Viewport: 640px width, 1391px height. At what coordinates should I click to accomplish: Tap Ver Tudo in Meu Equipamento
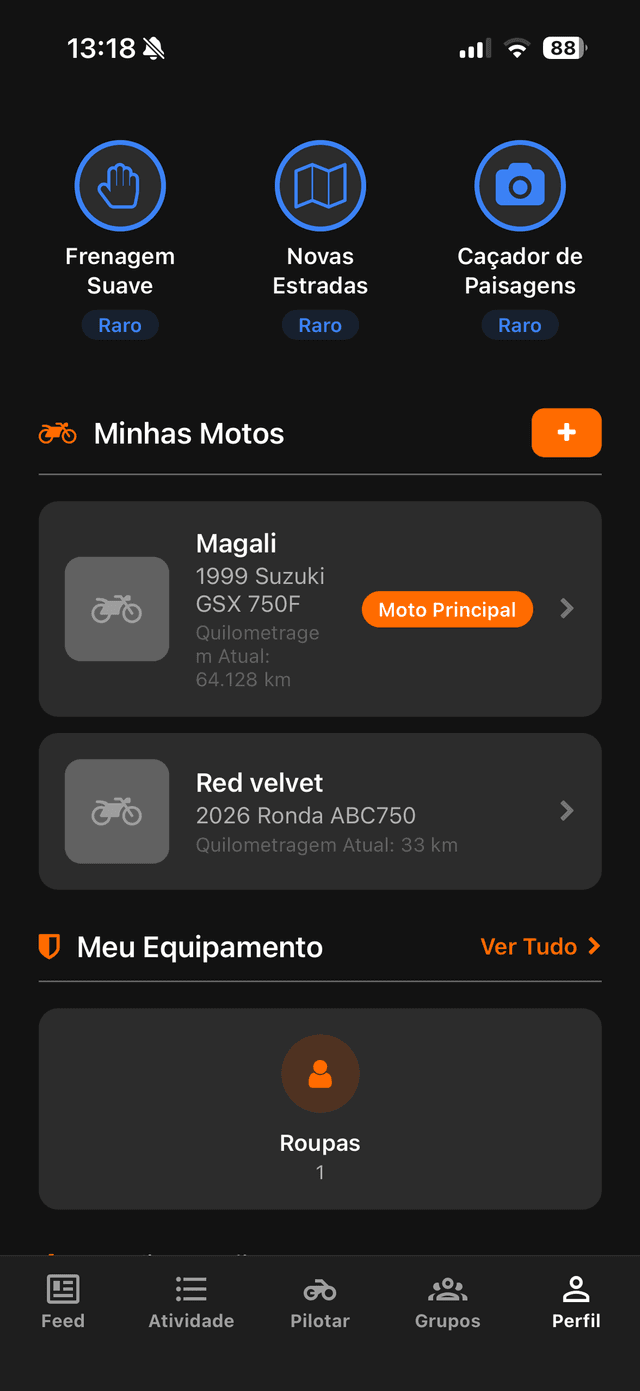coord(540,946)
